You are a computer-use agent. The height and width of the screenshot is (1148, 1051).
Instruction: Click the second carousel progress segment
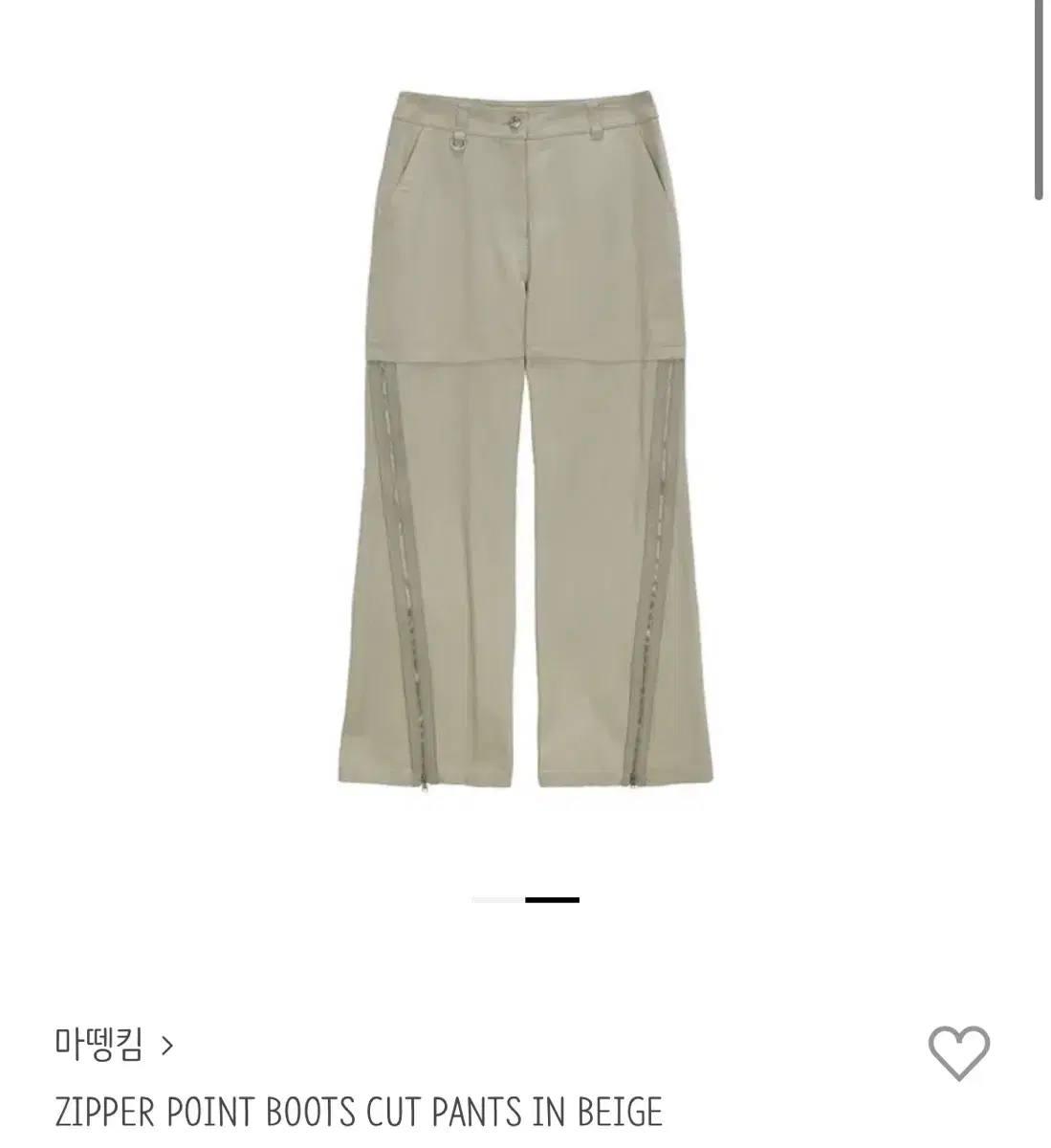tap(553, 897)
